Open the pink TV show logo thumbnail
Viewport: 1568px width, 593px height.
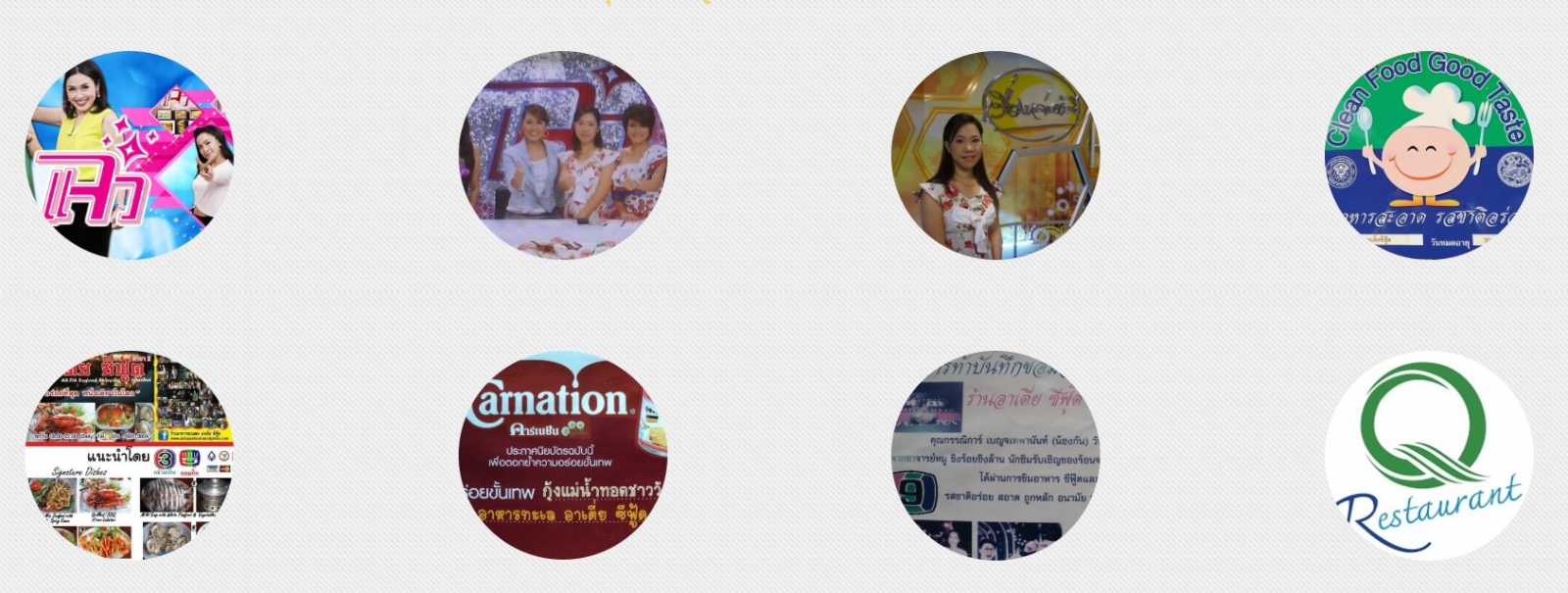coord(129,155)
